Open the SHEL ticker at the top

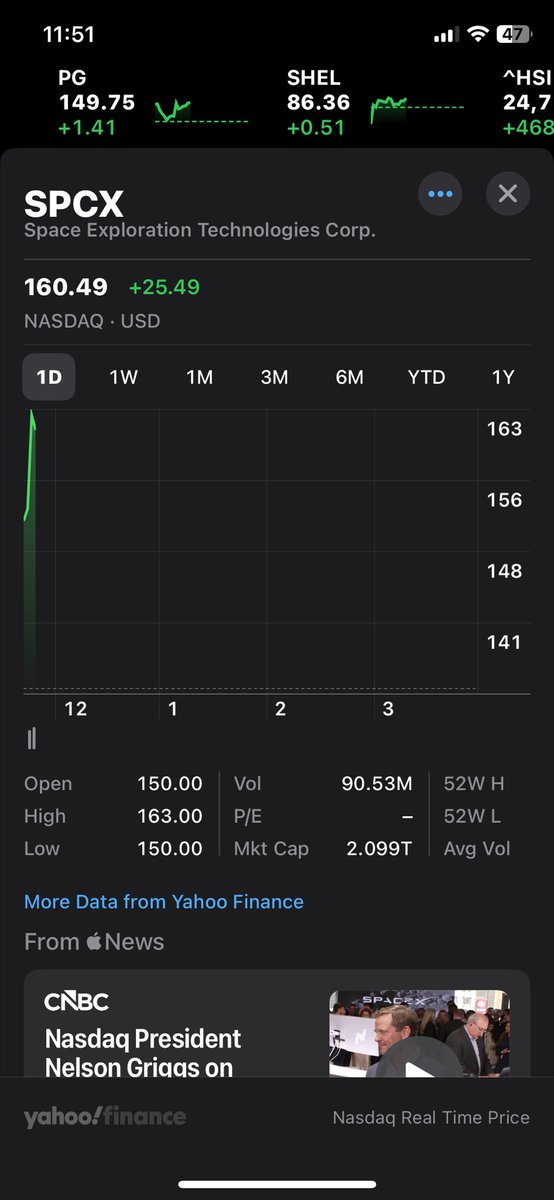(x=375, y=103)
